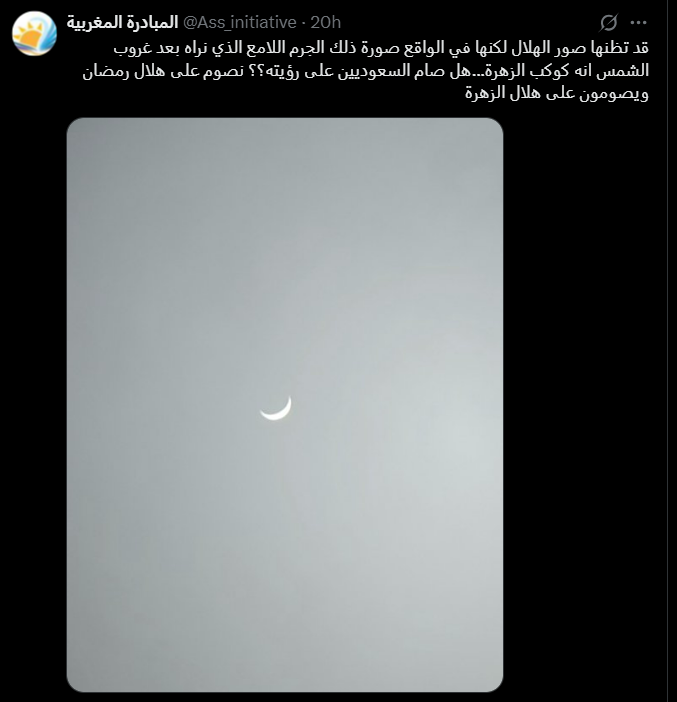The image size is (677, 702).
Task: Open the post's three-dot overflow menu
Action: [640, 22]
